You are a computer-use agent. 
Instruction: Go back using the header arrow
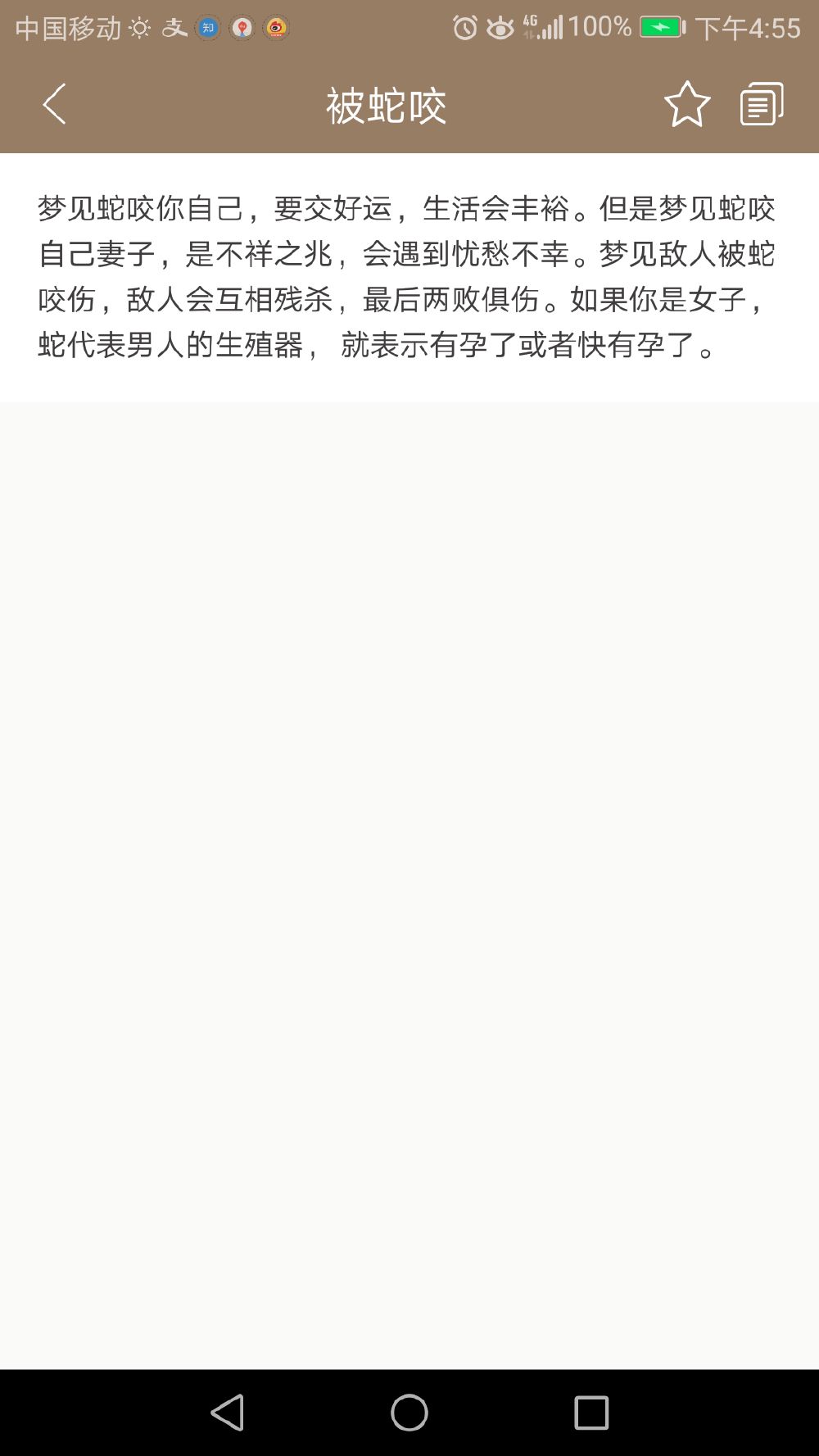(54, 104)
